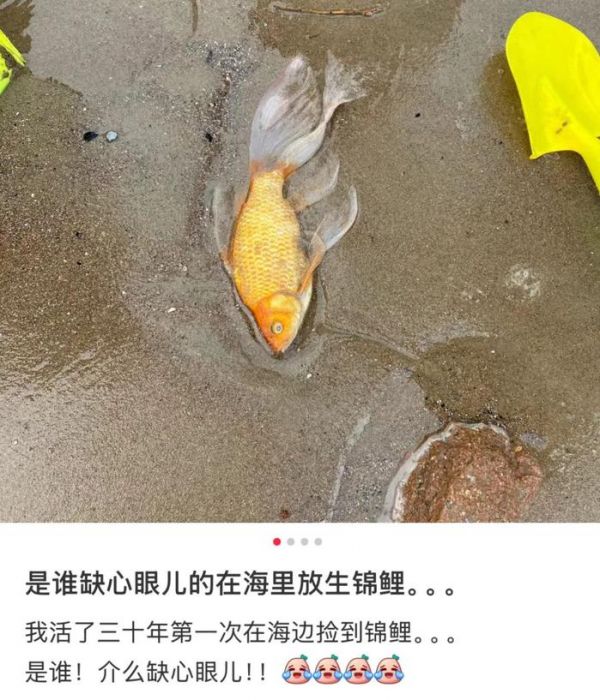
Task: Tap the photo page indicator dots
Action: [297, 542]
